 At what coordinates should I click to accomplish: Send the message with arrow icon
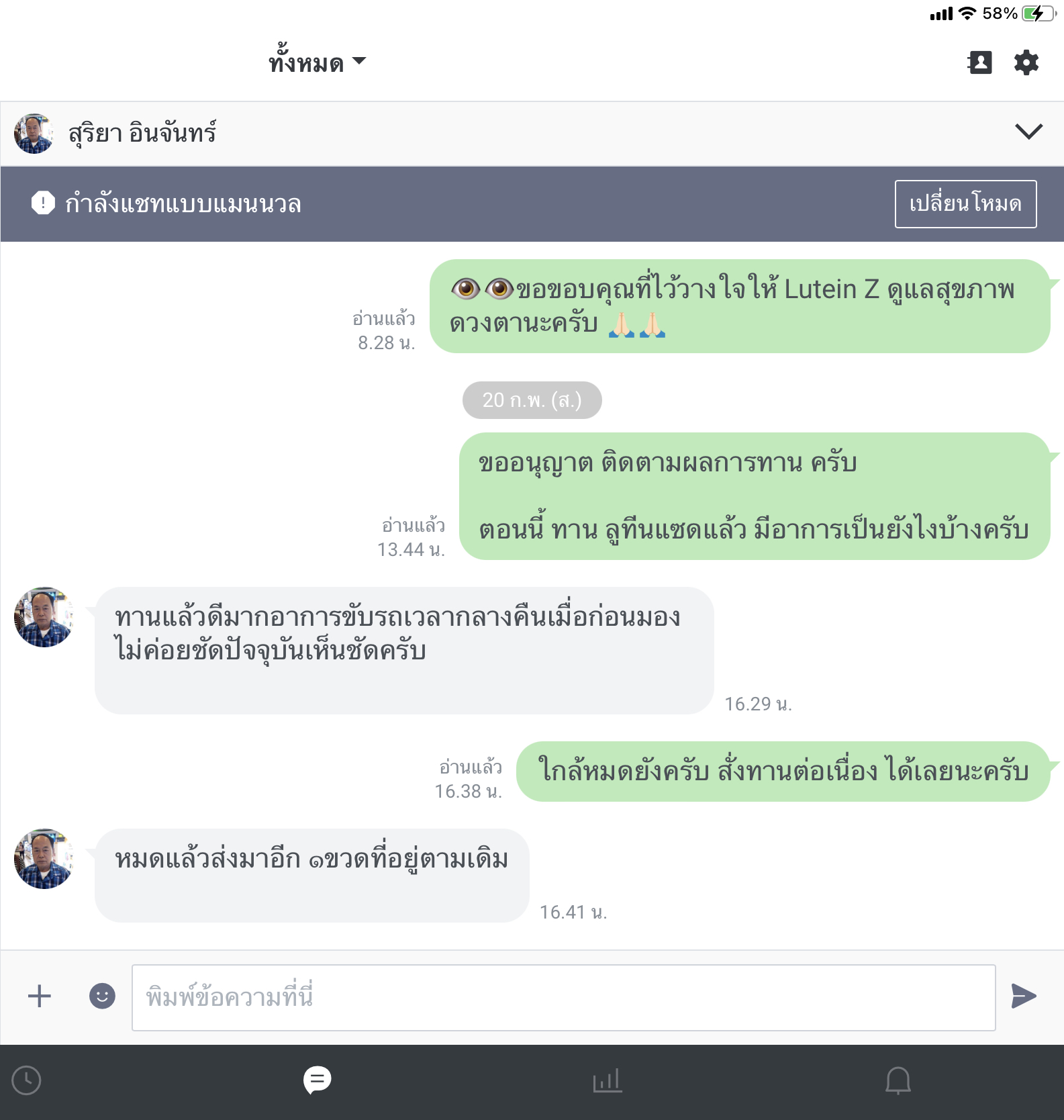coord(1024,996)
